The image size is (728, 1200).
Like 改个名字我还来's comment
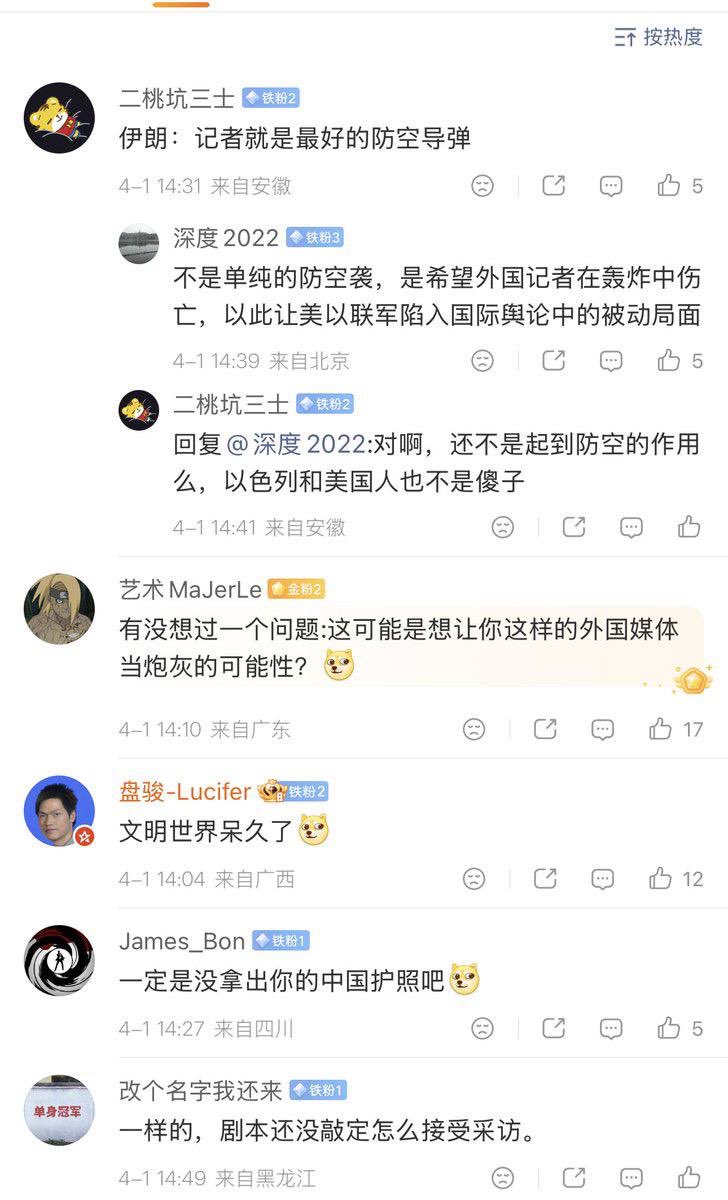(x=689, y=1177)
